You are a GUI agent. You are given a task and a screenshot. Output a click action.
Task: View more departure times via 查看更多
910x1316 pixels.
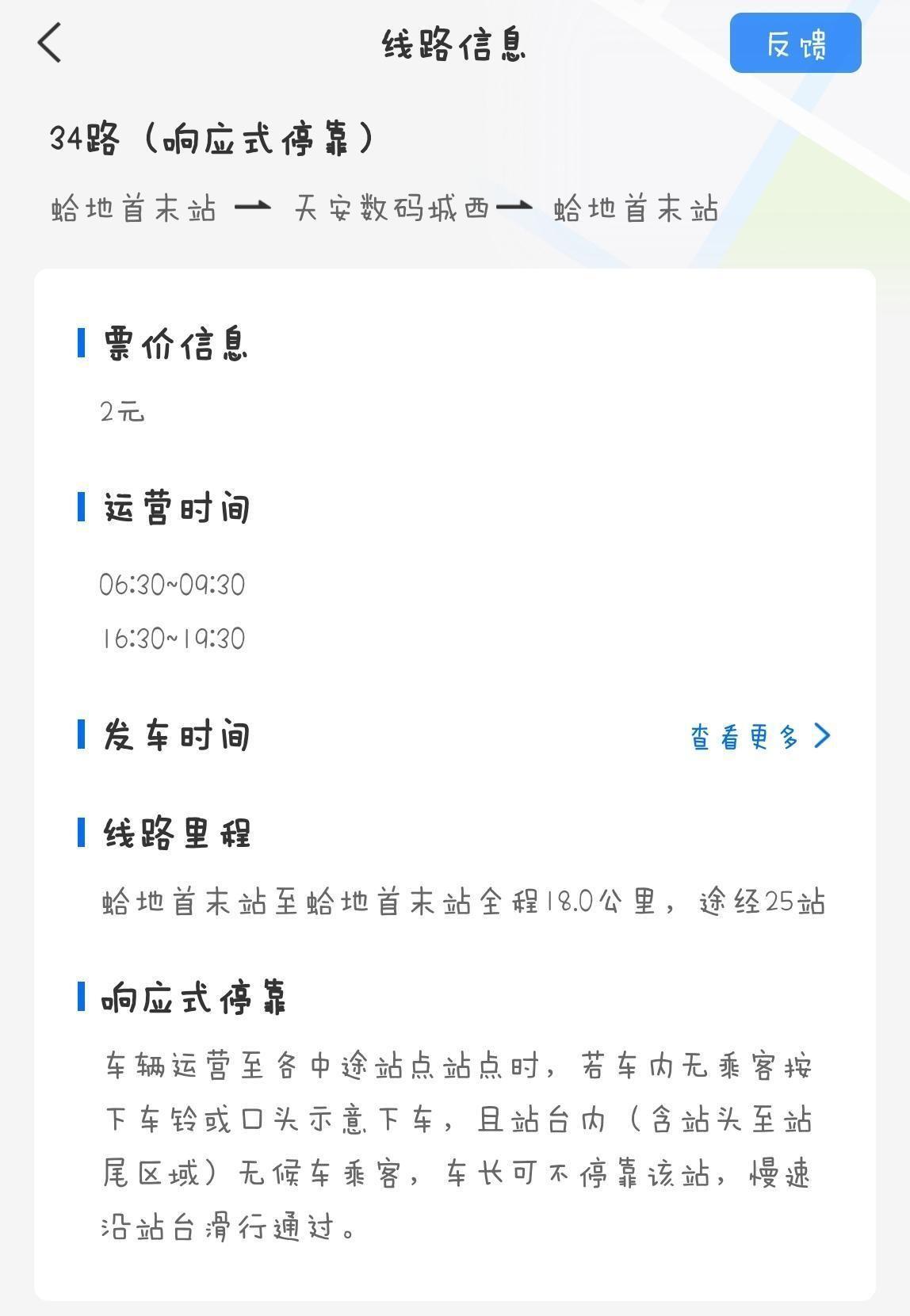tap(759, 737)
